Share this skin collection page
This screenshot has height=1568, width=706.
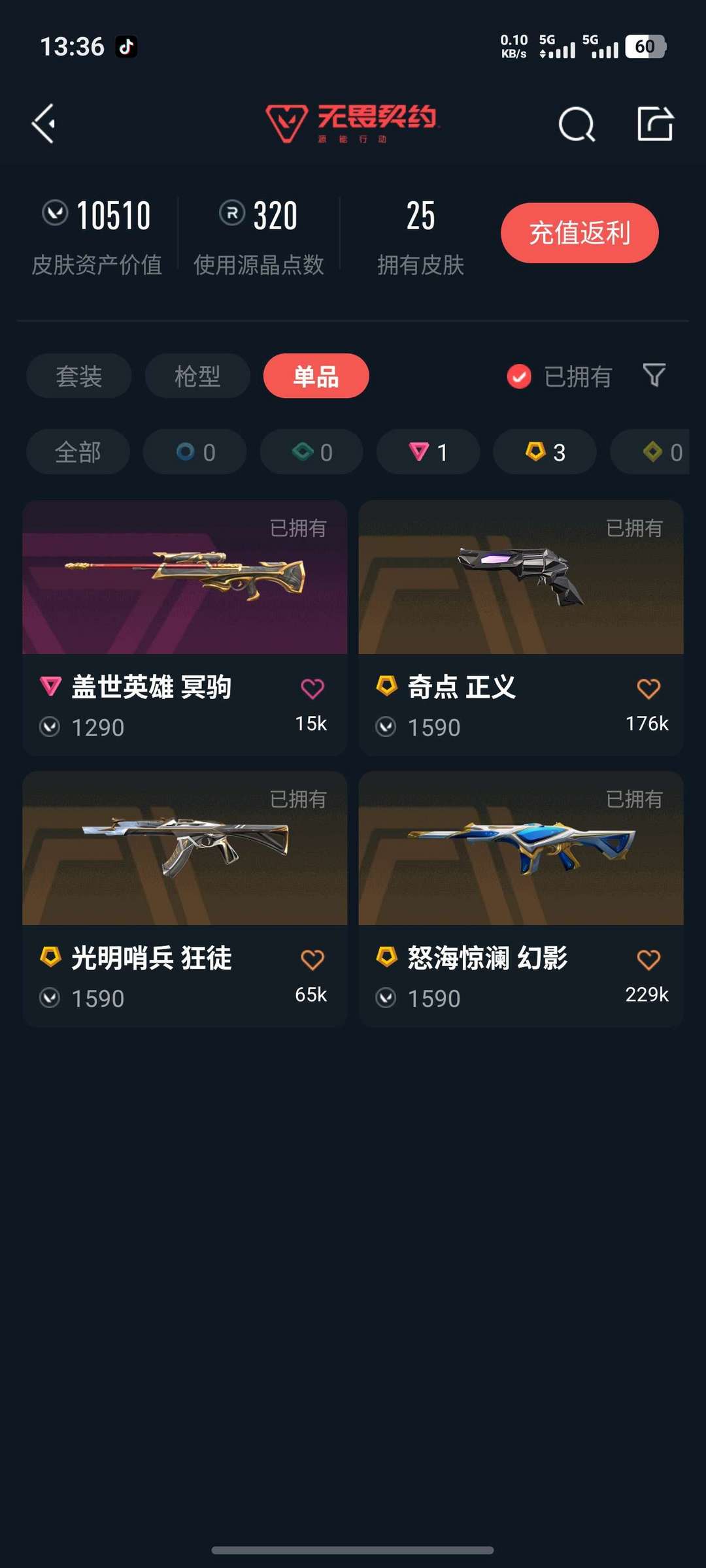pyautogui.click(x=655, y=123)
